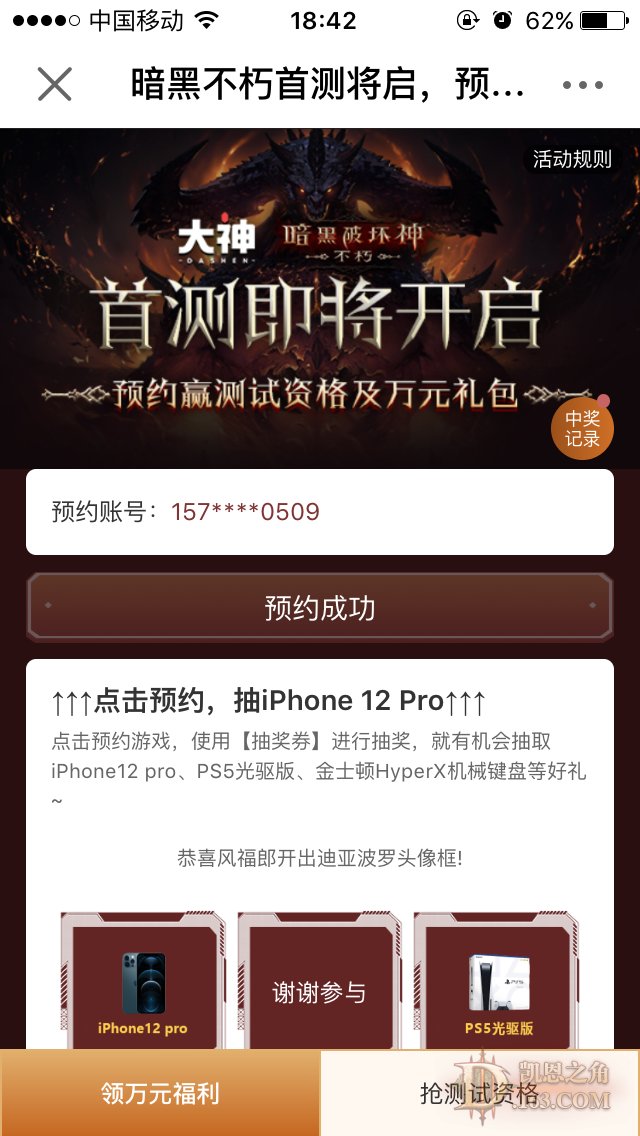Close the web page with X

click(55, 85)
